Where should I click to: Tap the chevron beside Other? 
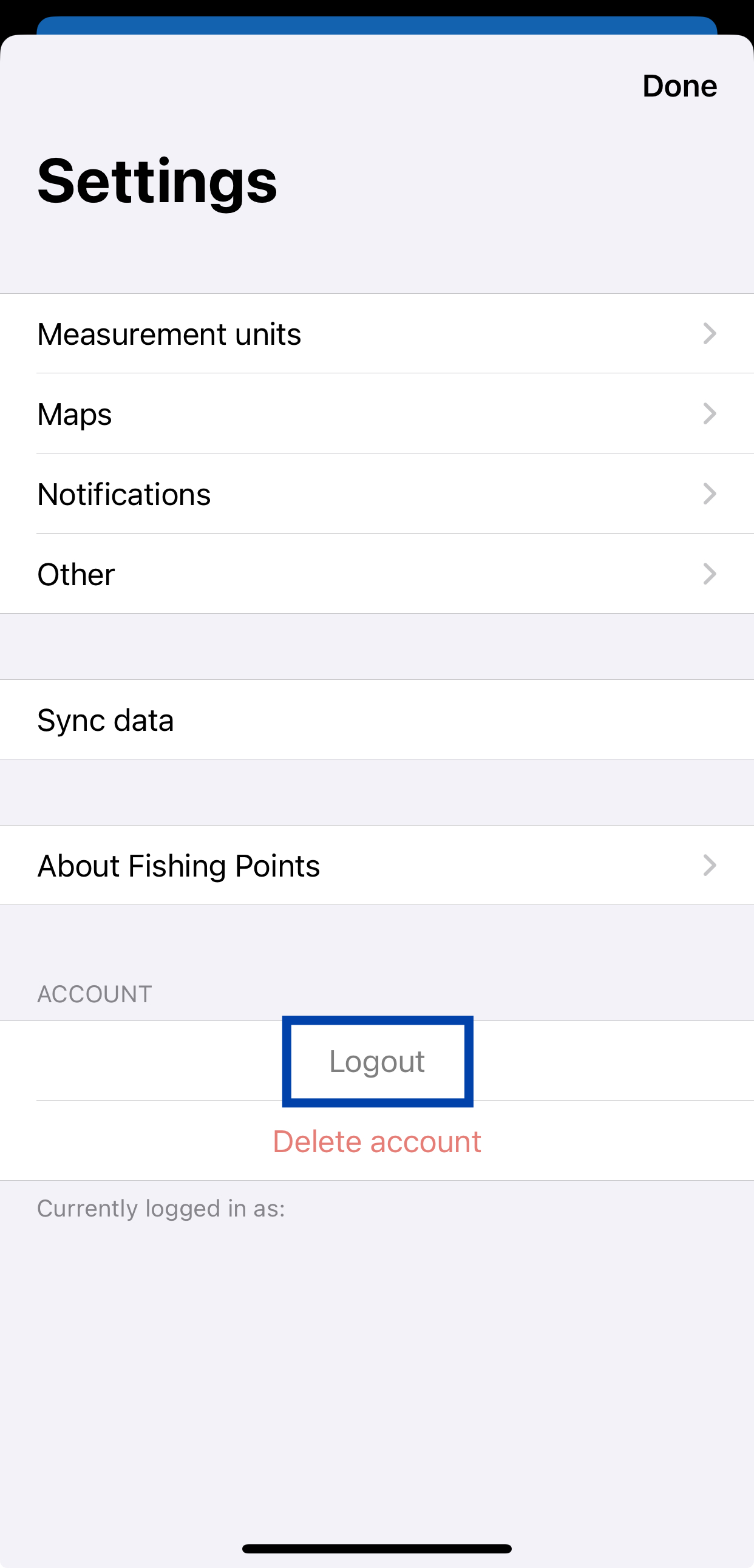click(710, 574)
